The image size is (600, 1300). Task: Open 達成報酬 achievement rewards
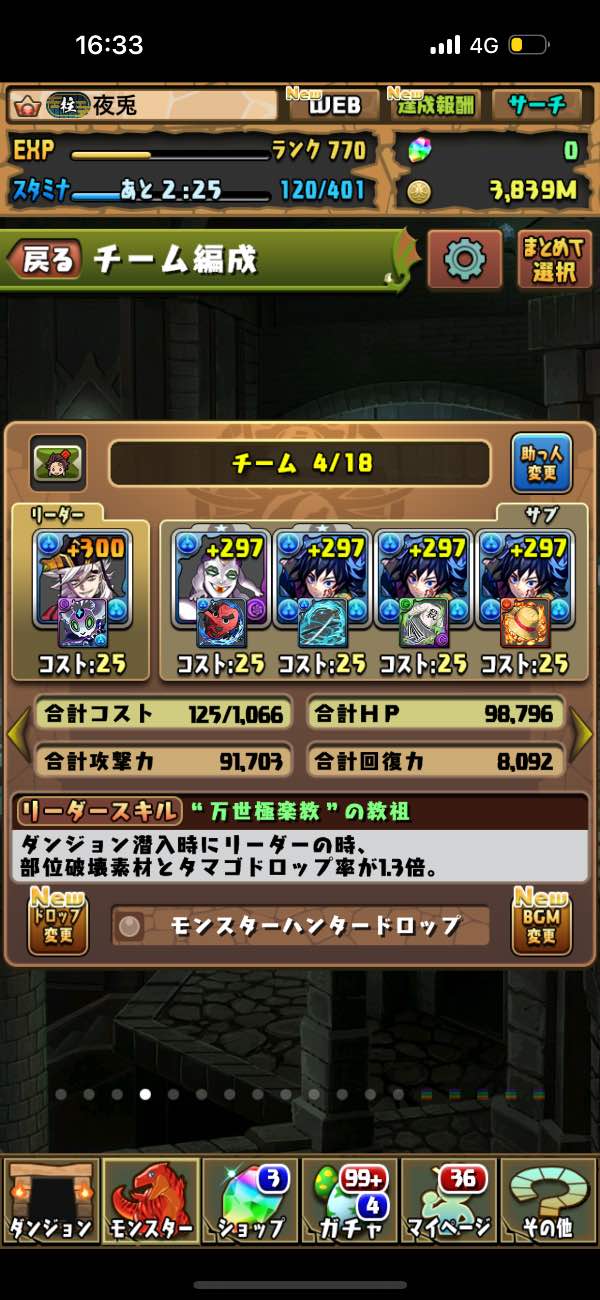click(434, 105)
